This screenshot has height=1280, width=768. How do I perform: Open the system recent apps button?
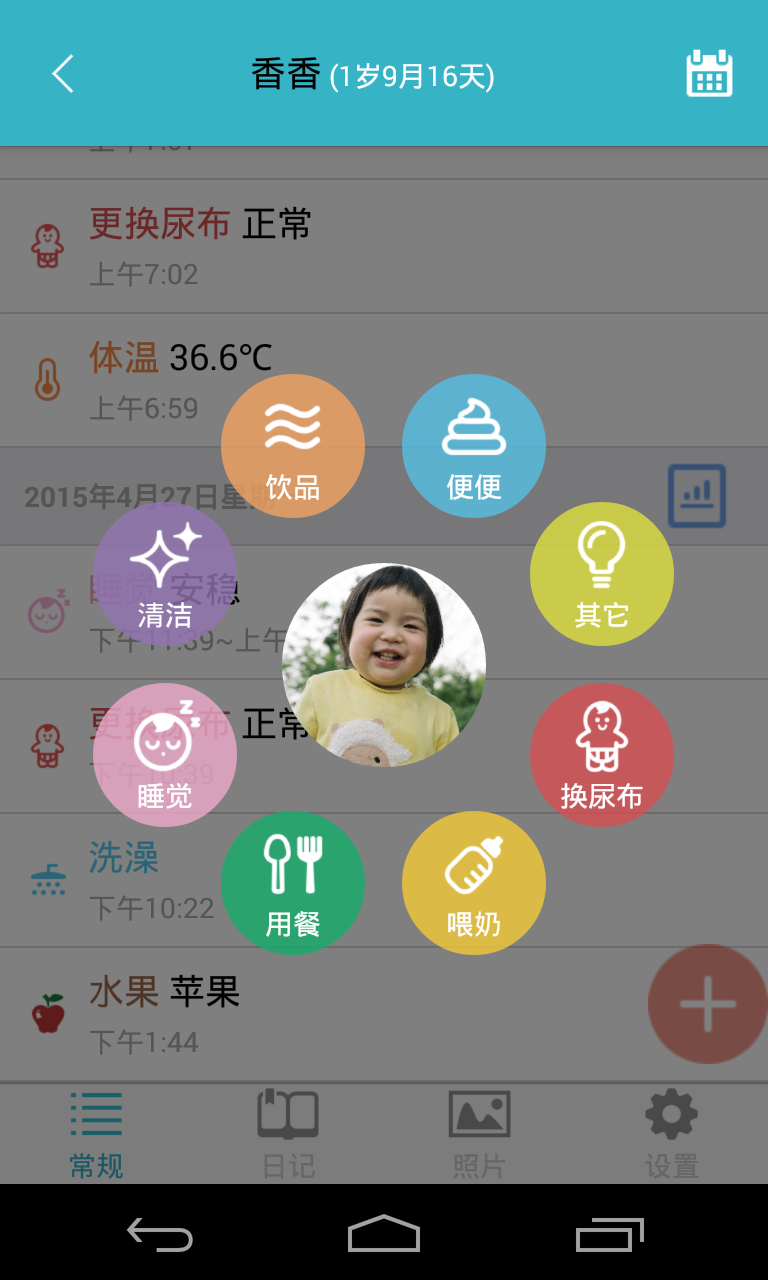click(609, 1233)
